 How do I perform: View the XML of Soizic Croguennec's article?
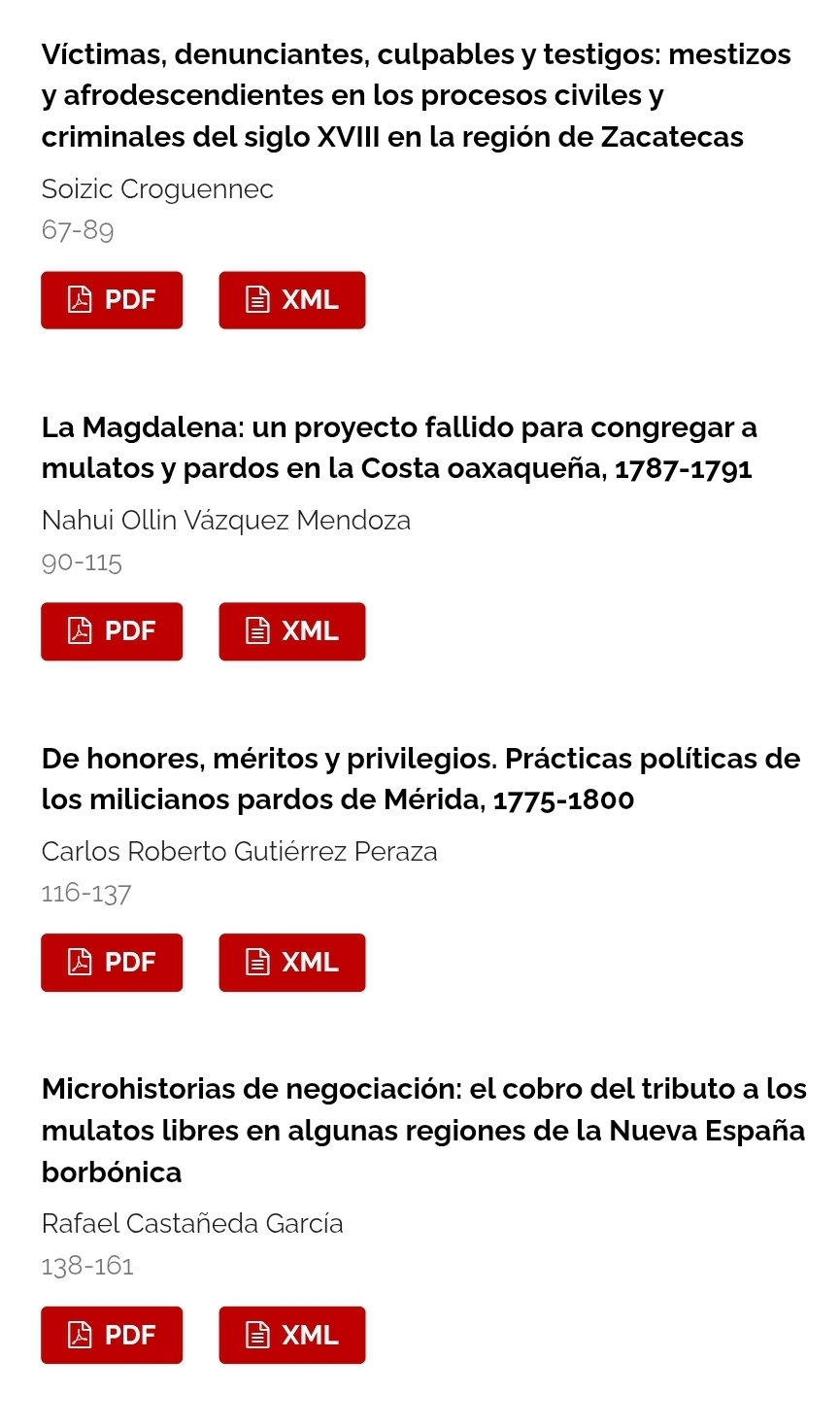pos(292,300)
